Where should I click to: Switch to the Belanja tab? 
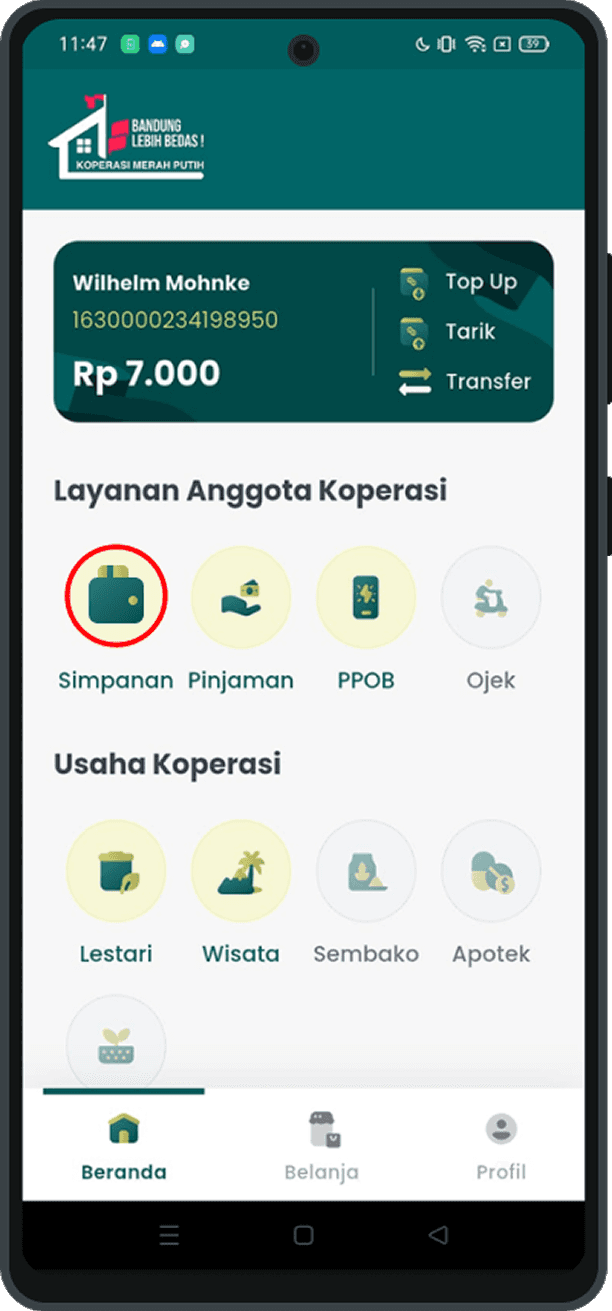[322, 1146]
